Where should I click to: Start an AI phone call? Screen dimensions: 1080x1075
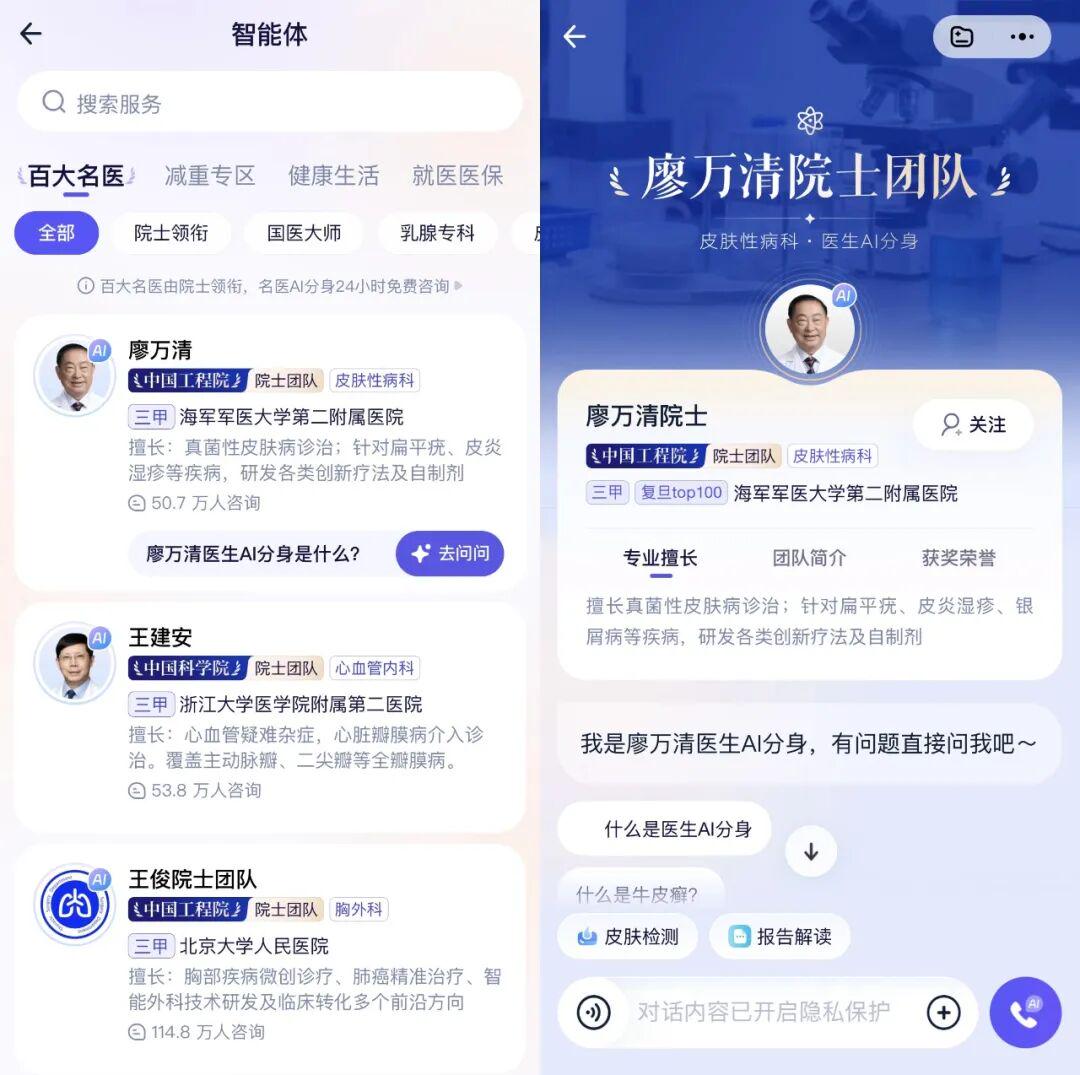coord(1025,1013)
